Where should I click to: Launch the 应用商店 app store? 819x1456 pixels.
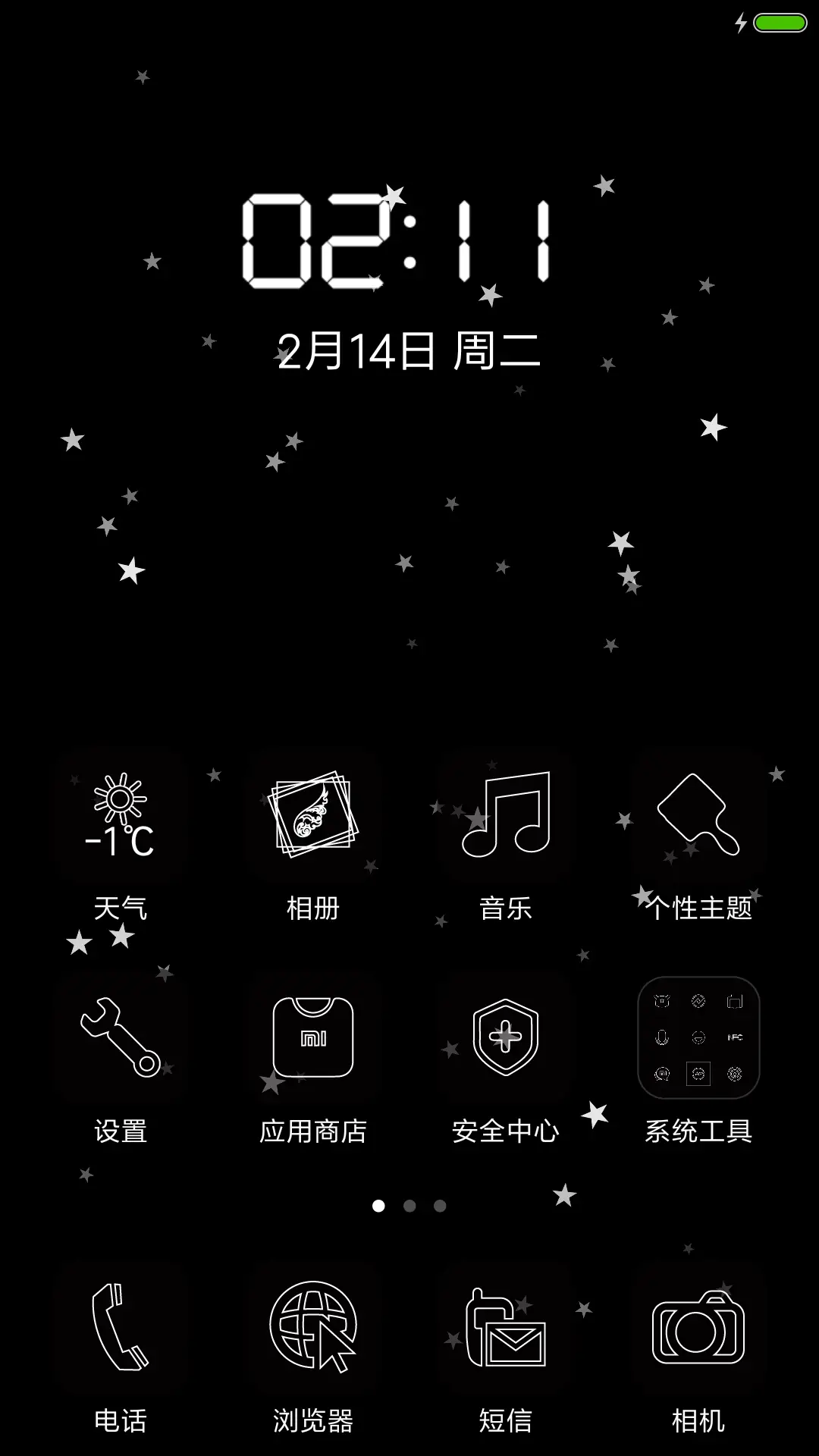click(x=313, y=1039)
